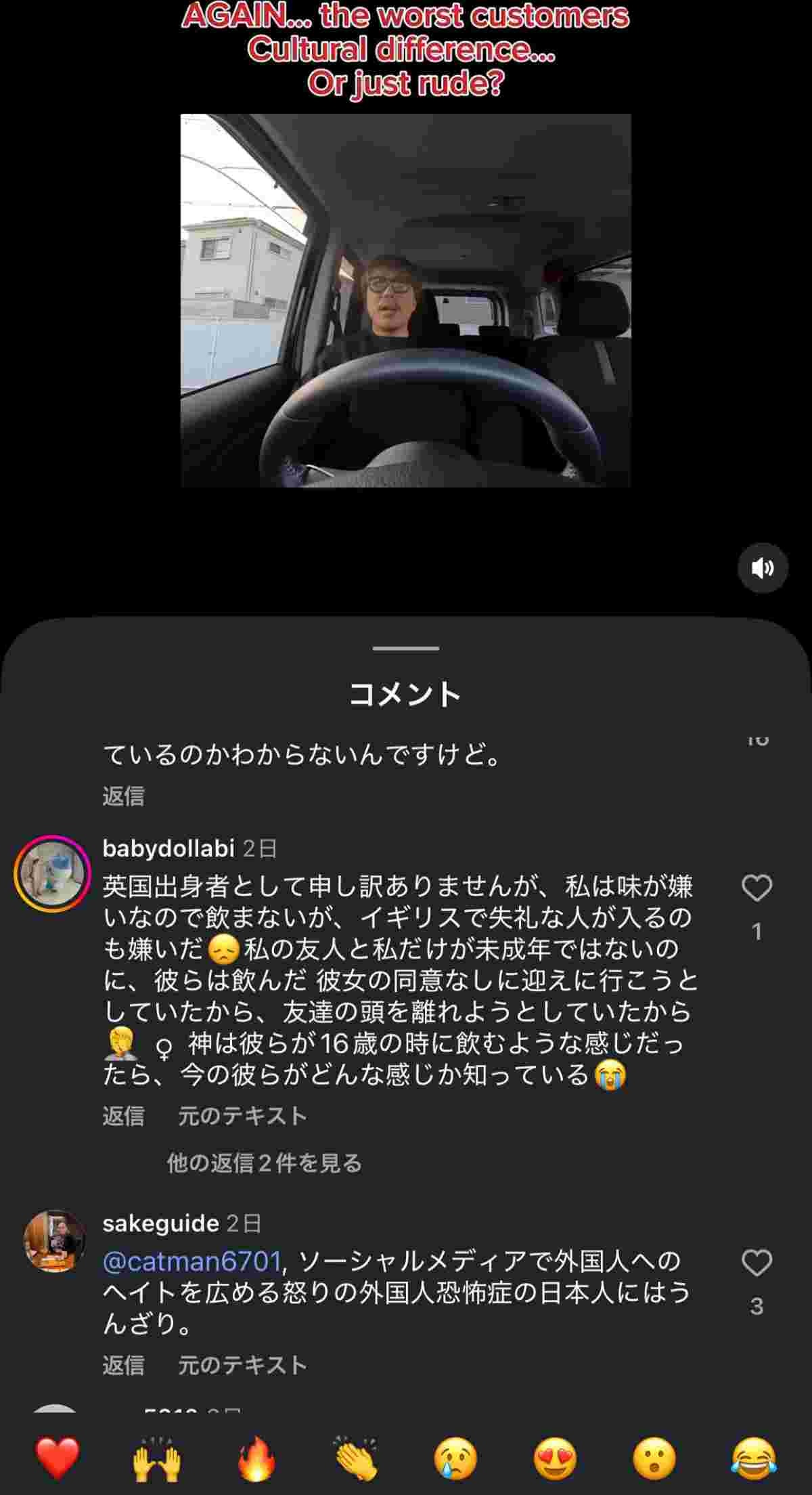Show original text of sakeguide's comment
This screenshot has height=1495, width=812.
coord(242,1365)
